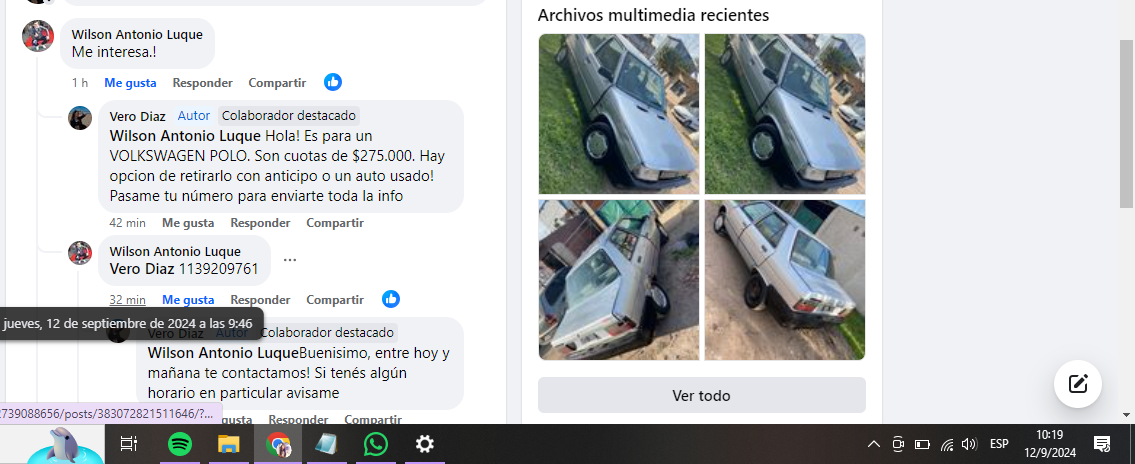The height and width of the screenshot is (464, 1135).
Task: Open WhatsApp from the taskbar
Action: point(376,444)
